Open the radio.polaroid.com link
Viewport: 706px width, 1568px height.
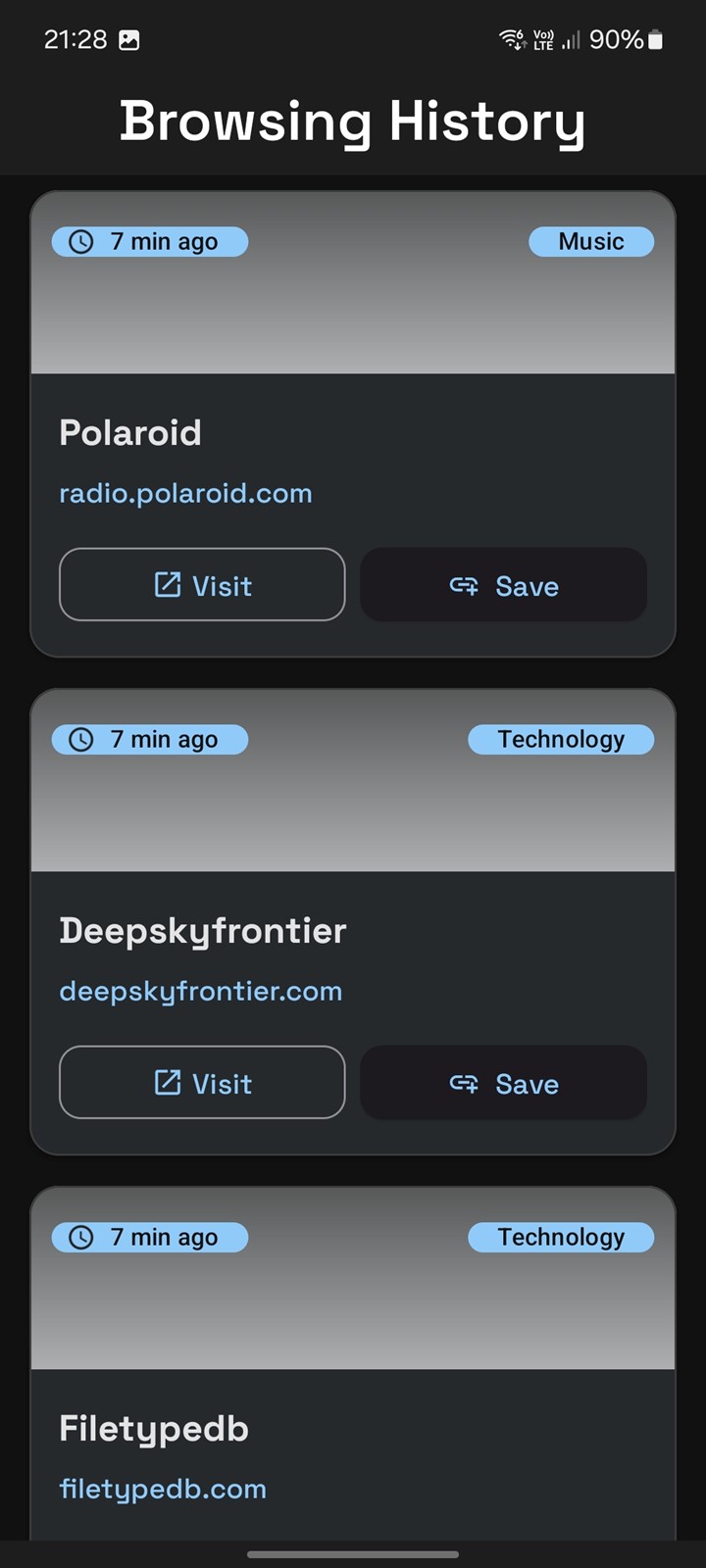(185, 493)
